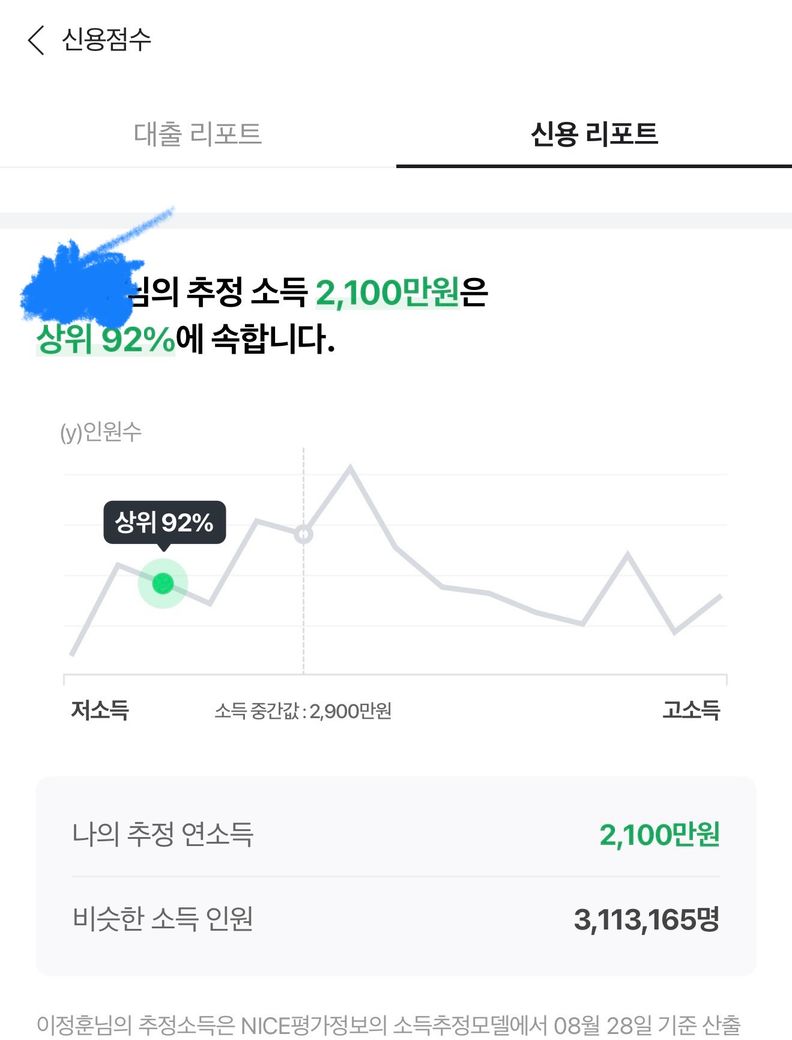Select the 신용 리포트 tab

[x=594, y=134]
